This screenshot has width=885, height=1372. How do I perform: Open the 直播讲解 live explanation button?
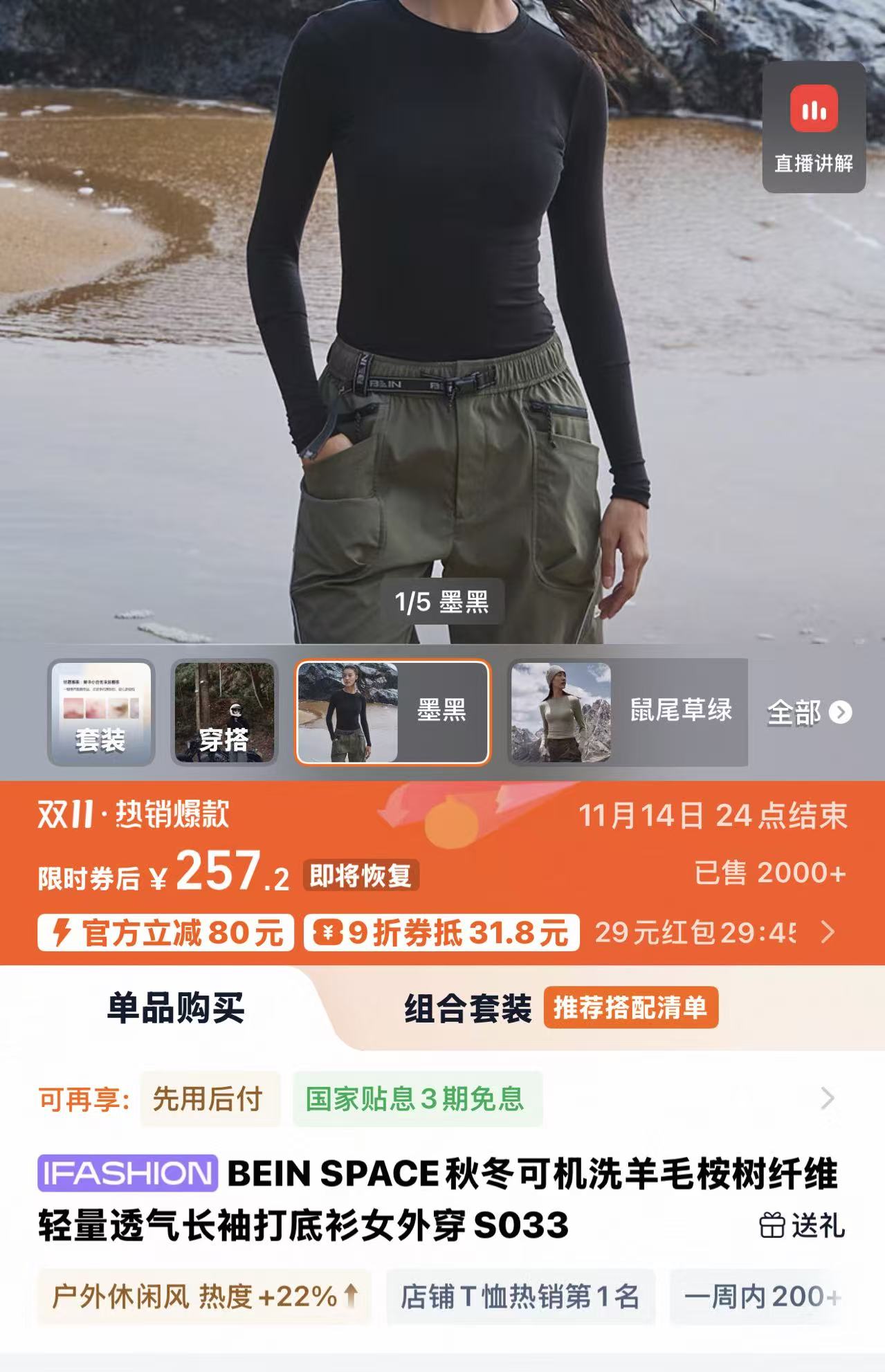(x=814, y=127)
